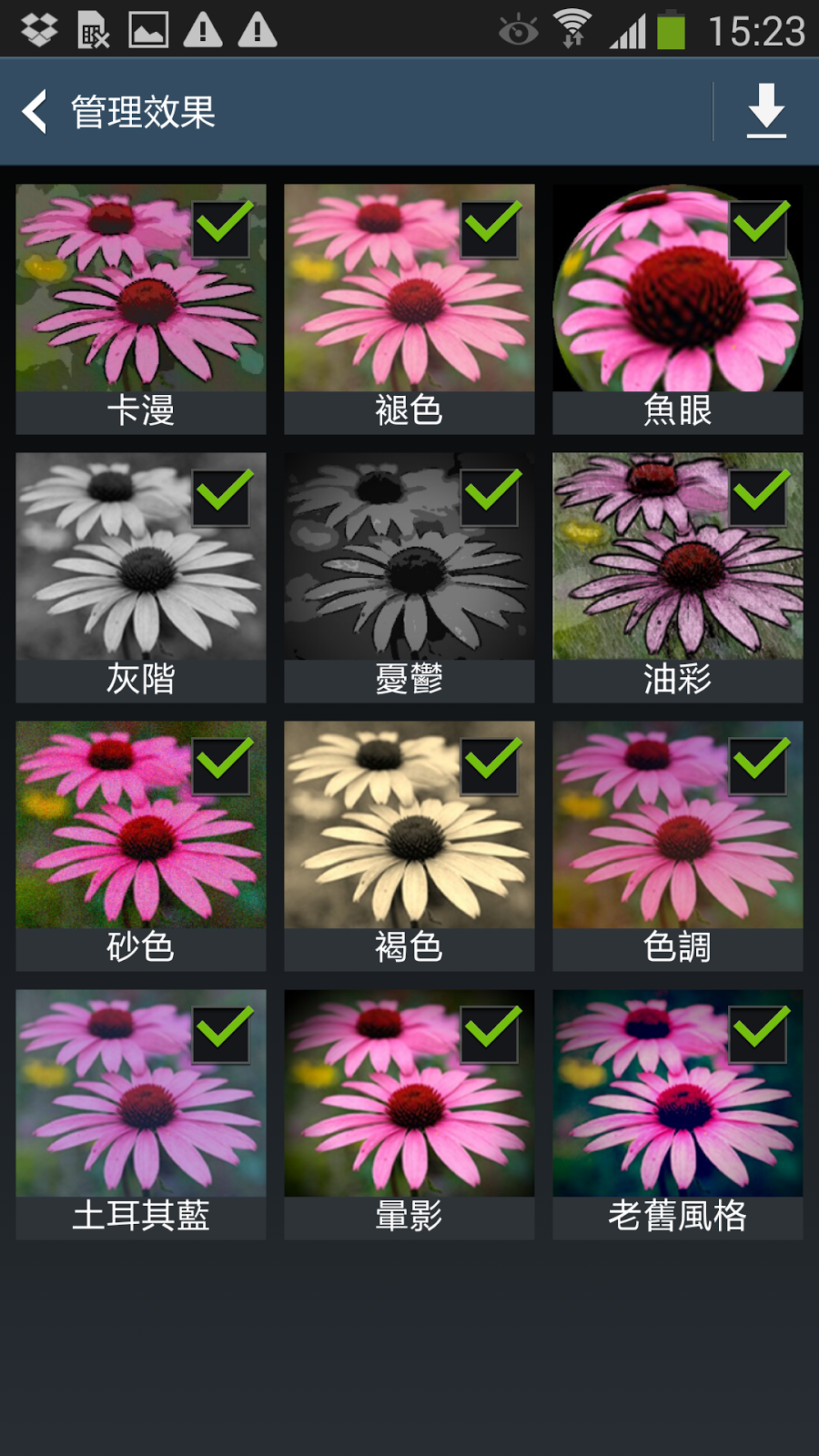This screenshot has height=1456, width=819.
Task: Uncheck the 灰階 effect checkbox
Action: 221,497
